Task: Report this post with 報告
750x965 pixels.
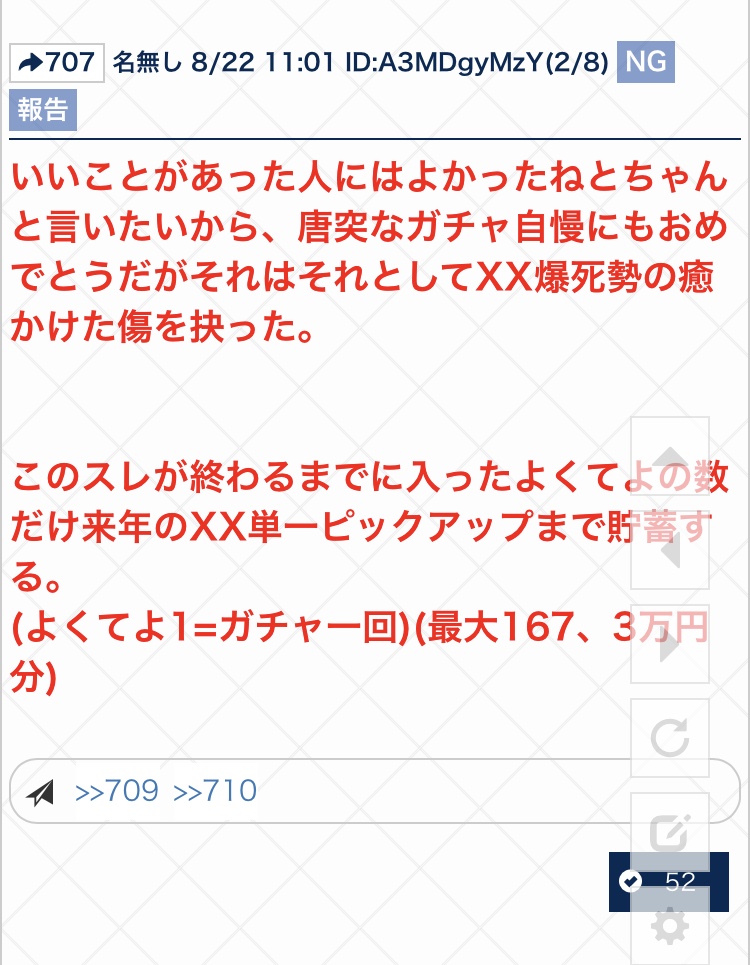Action: (x=42, y=110)
